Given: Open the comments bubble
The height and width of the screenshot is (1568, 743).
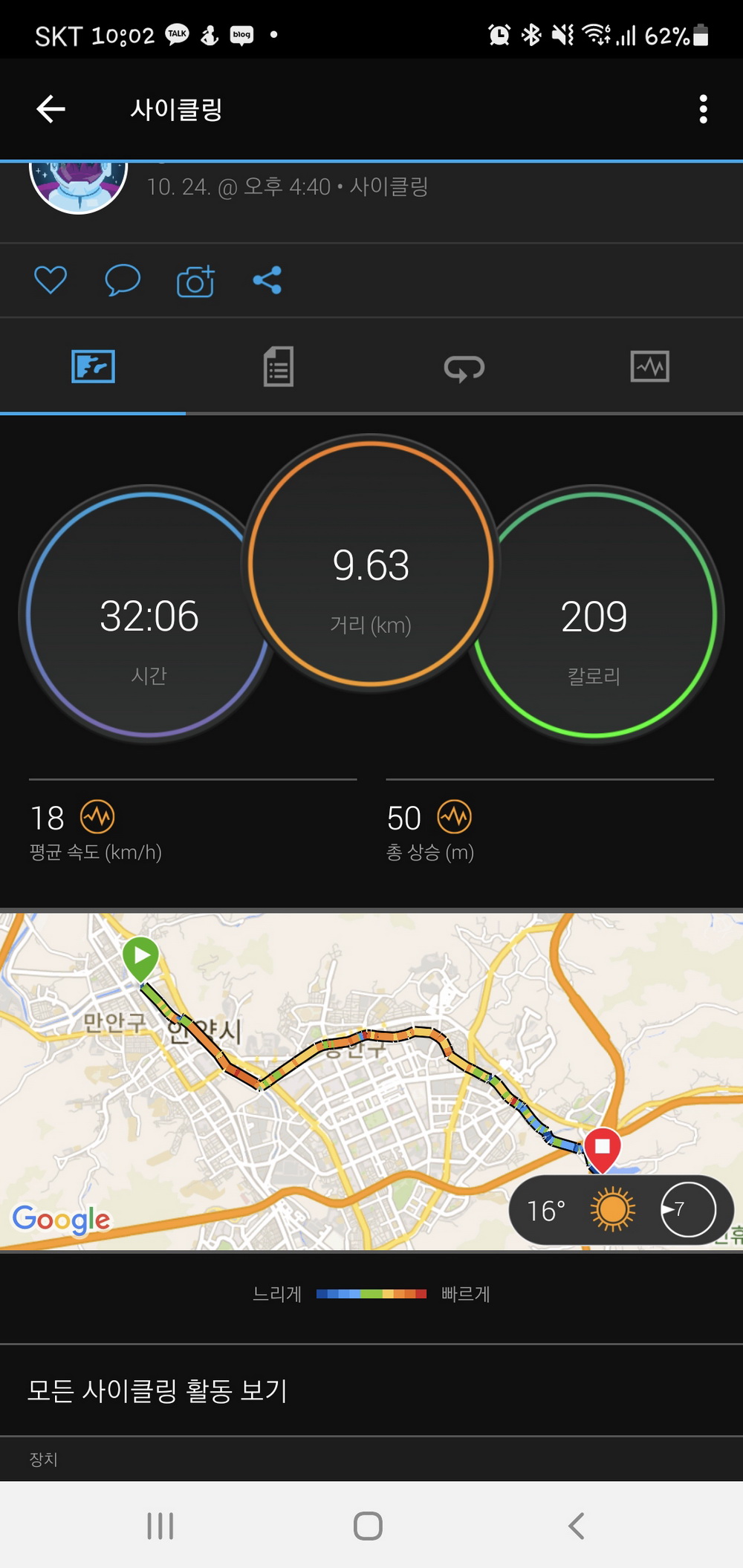Looking at the screenshot, I should coord(123,280).
